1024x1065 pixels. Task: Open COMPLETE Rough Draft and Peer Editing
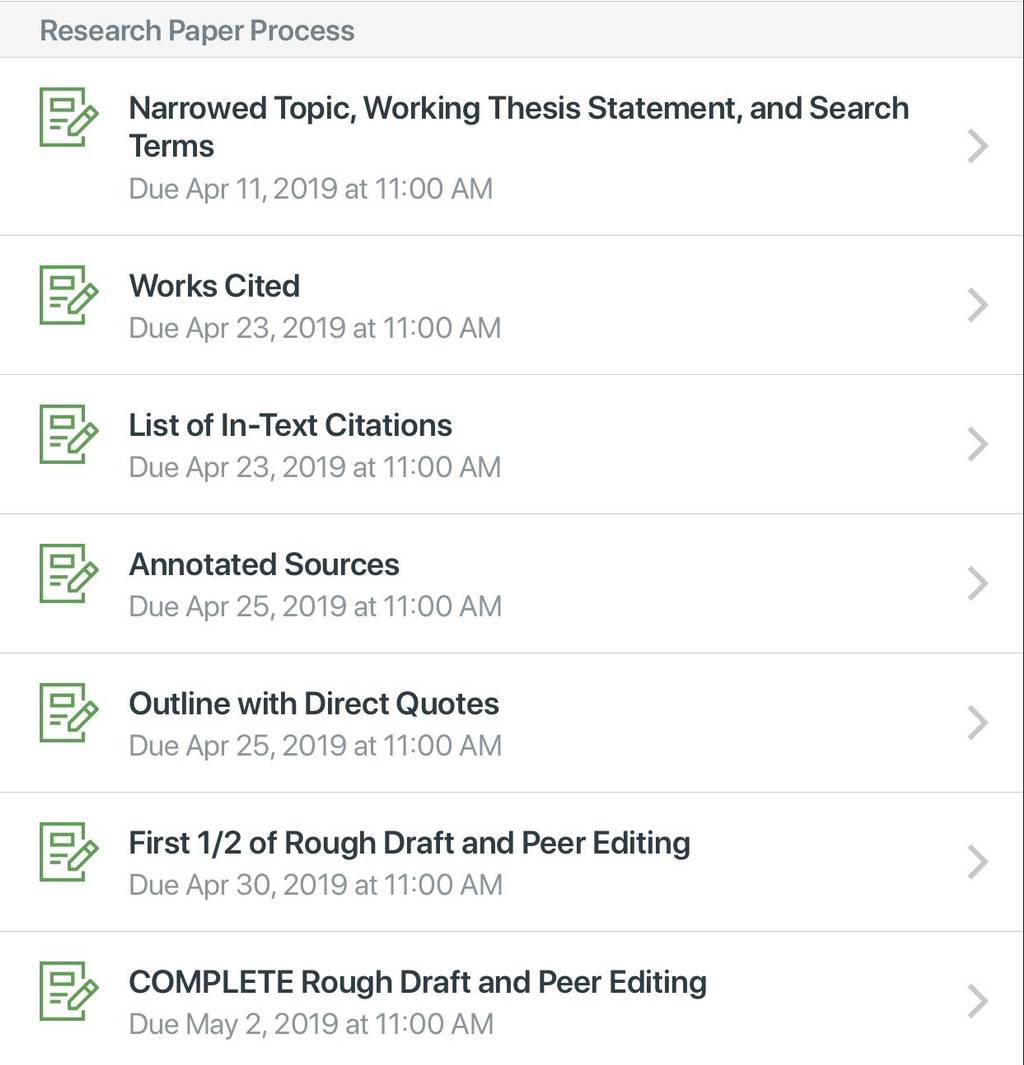click(512, 998)
